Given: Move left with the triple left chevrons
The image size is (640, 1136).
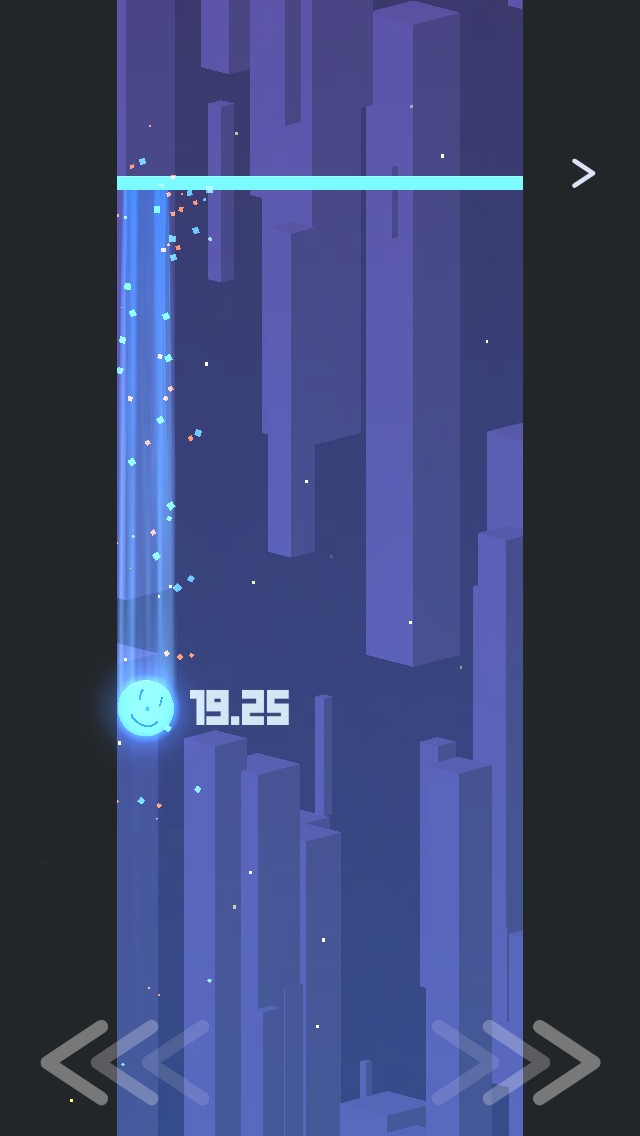Looking at the screenshot, I should click(125, 1062).
